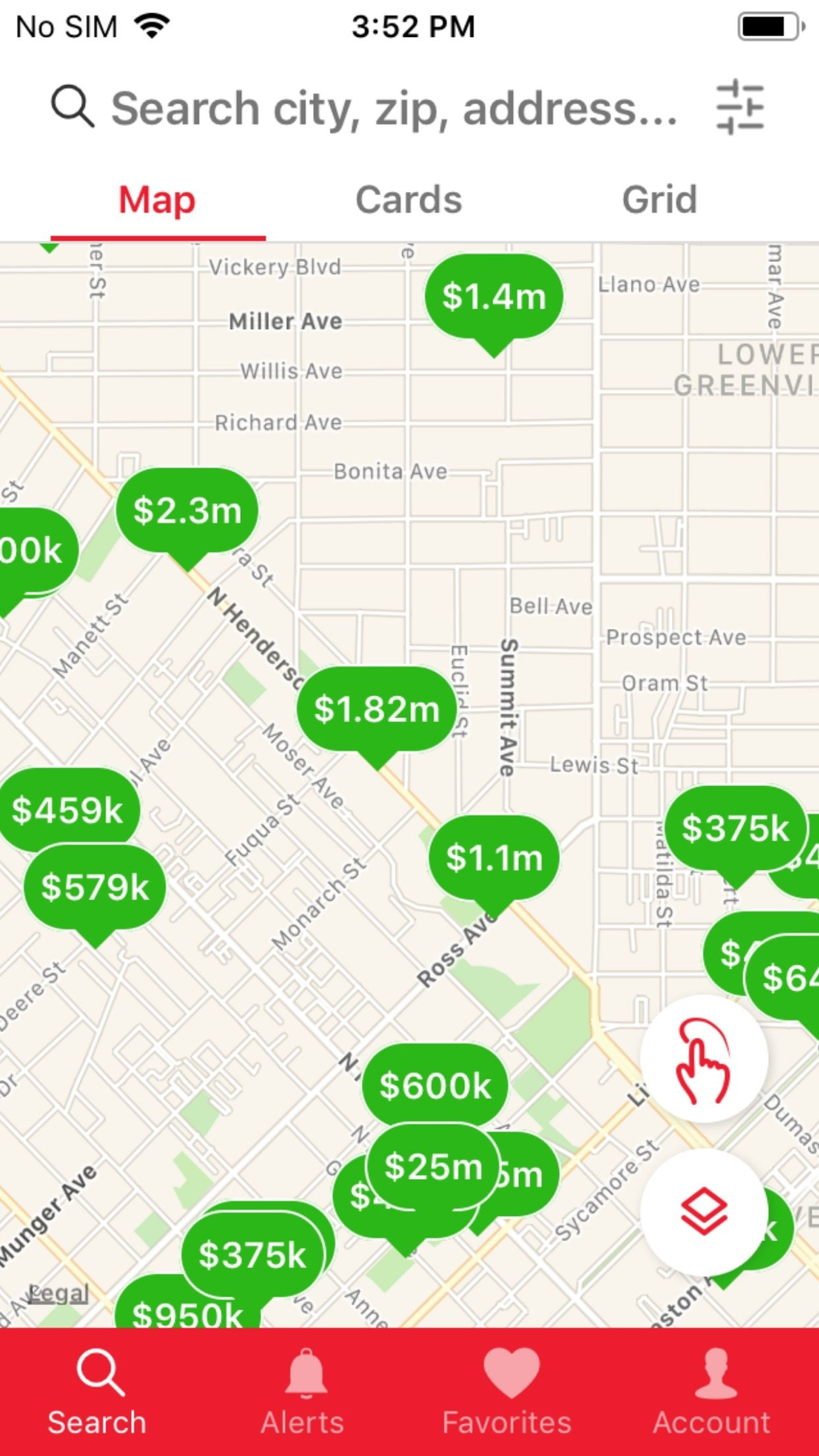Open the $1.82m home pin
Screen dimensions: 819x1456
[x=376, y=708]
